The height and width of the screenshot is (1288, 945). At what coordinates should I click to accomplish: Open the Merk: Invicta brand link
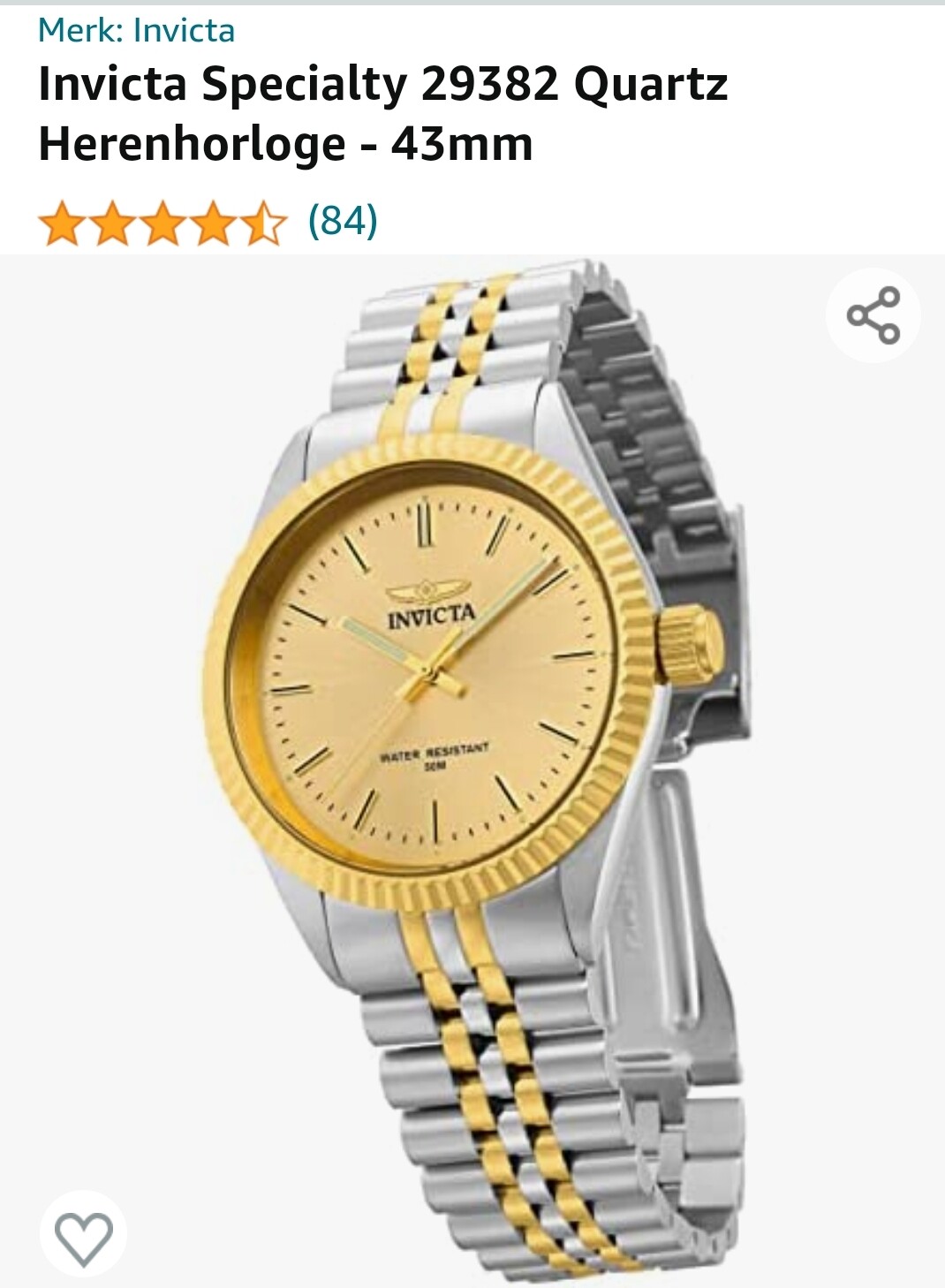(137, 31)
